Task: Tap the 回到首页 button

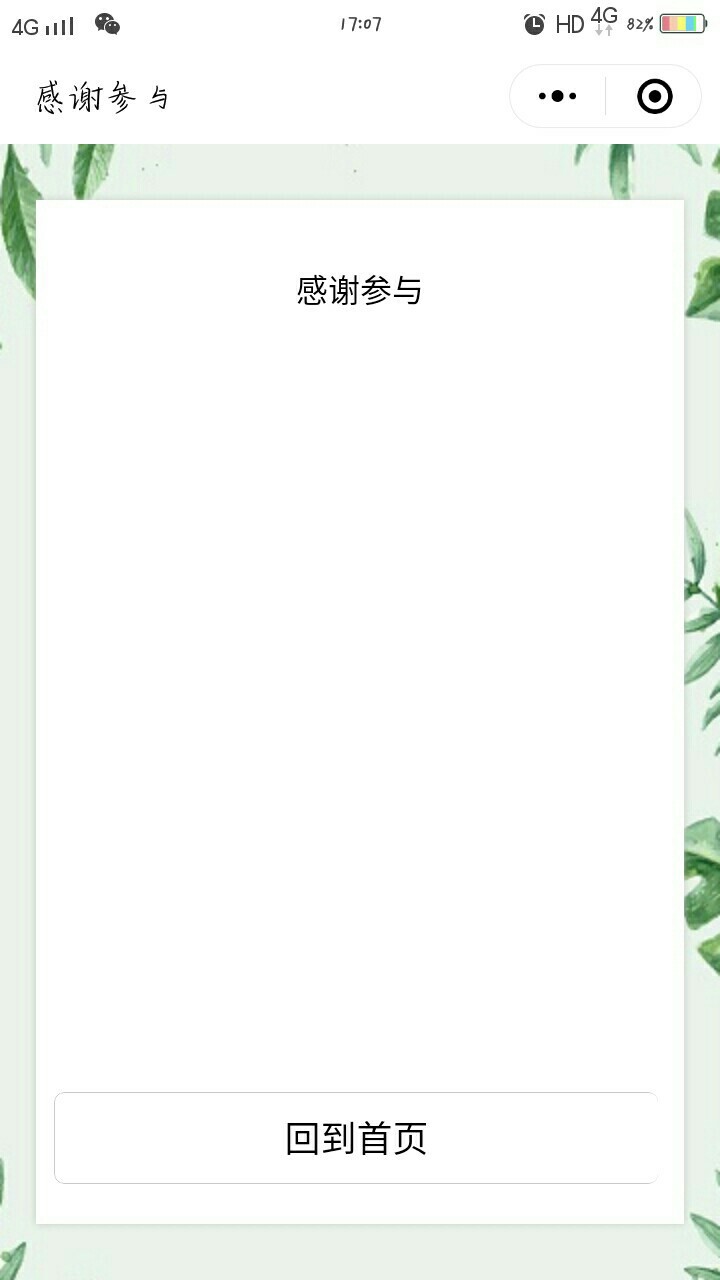Action: click(356, 1138)
